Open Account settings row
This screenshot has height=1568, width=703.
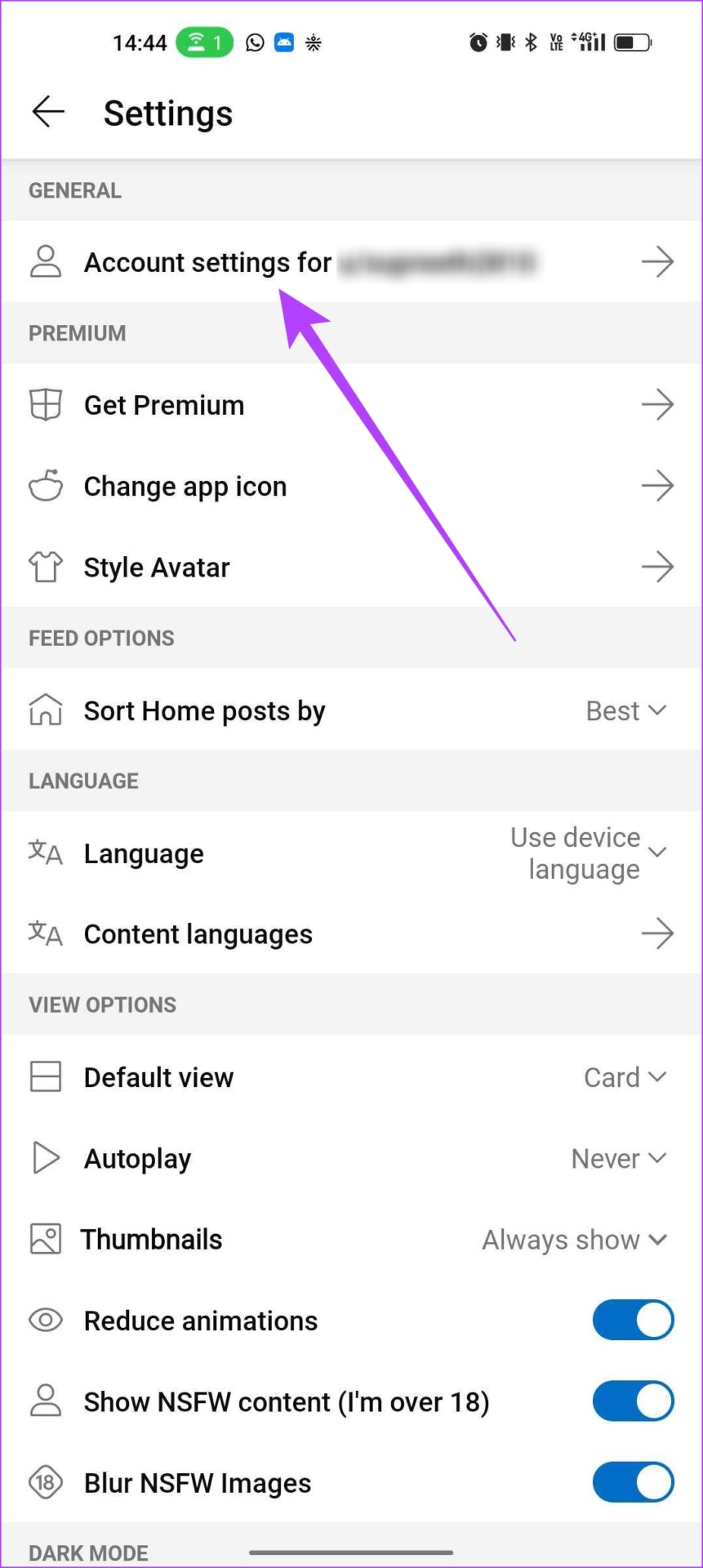pyautogui.click(x=351, y=262)
